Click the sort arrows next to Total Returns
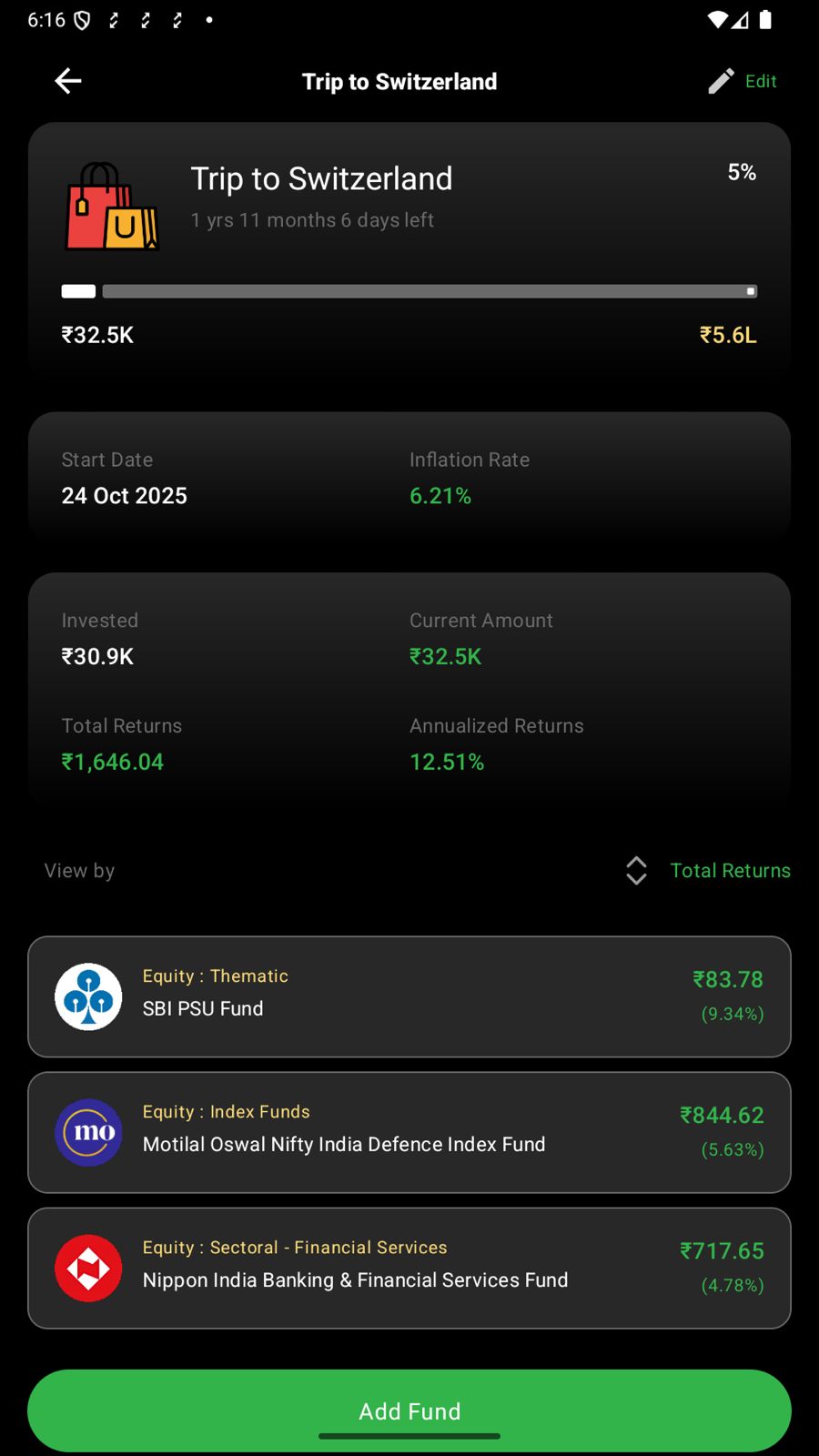819x1456 pixels. pyautogui.click(x=636, y=870)
